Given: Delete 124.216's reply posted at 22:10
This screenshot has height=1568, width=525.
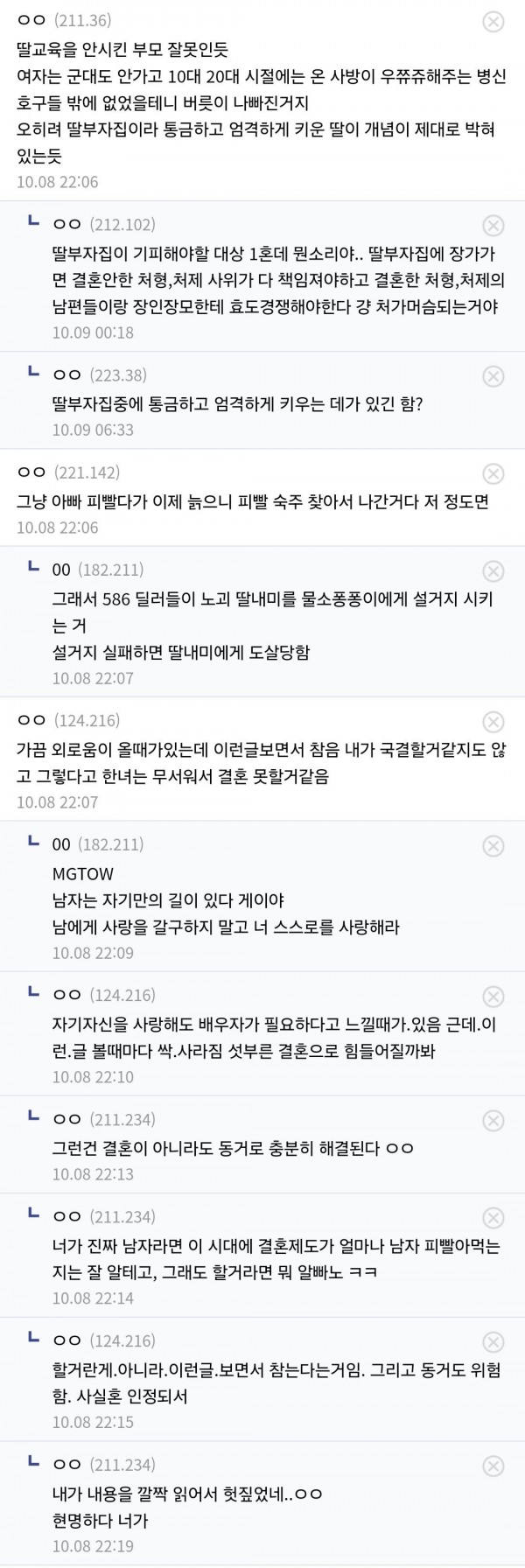Looking at the screenshot, I should (x=493, y=997).
